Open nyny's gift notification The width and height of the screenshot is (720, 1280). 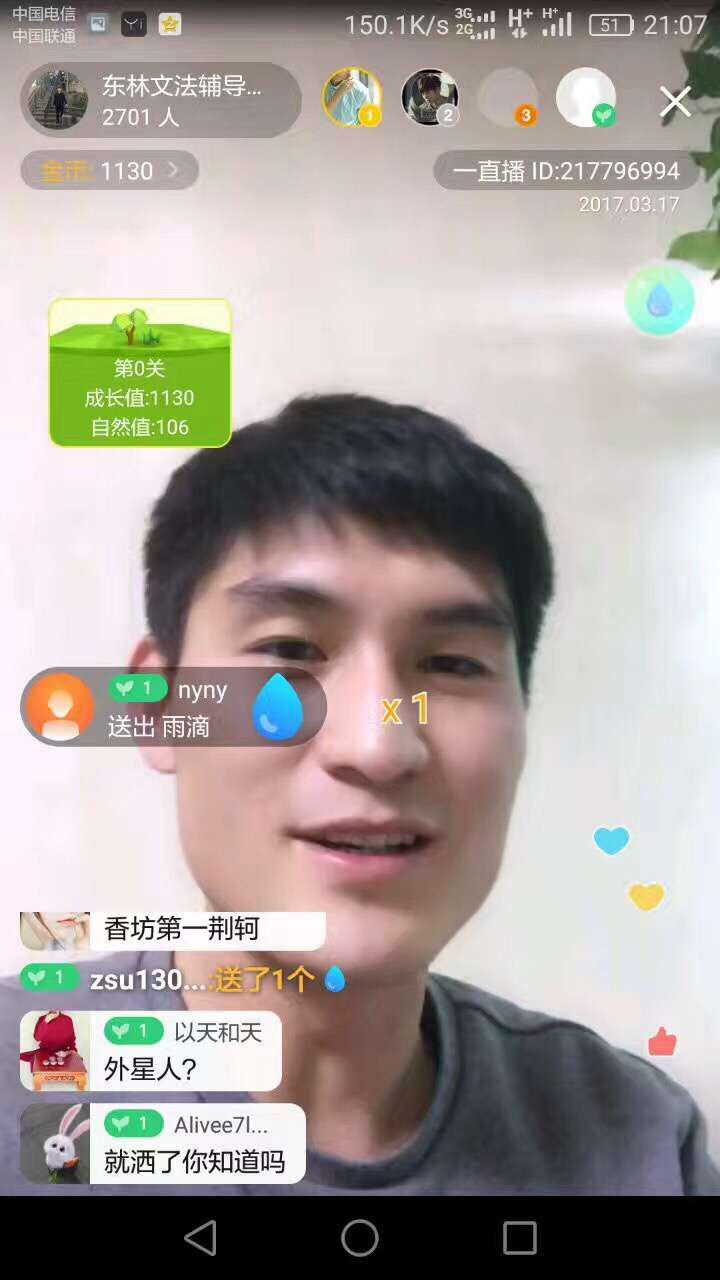(x=172, y=707)
